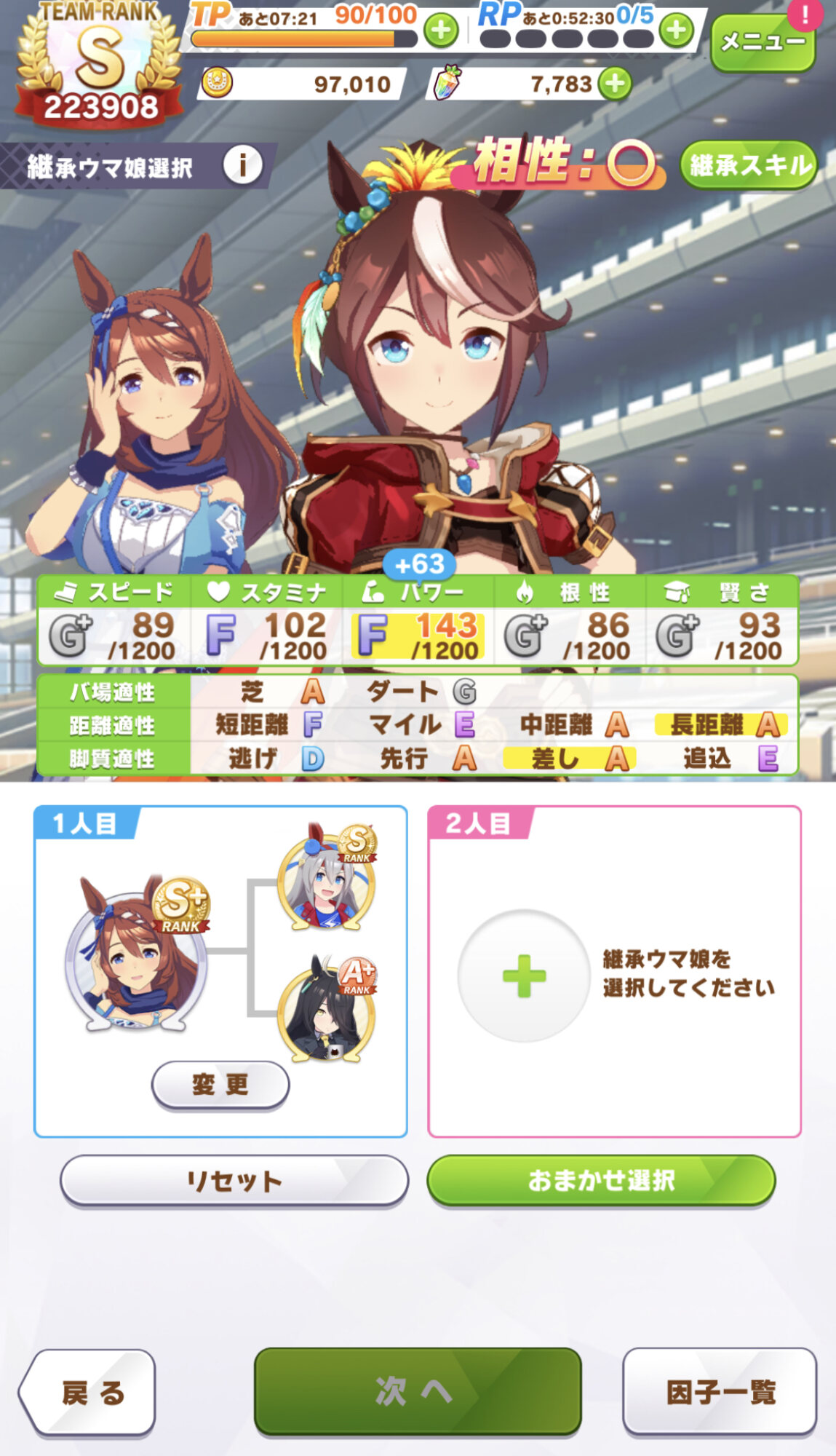Open the メニュー menu button
This screenshot has width=836, height=1456.
coord(763,43)
